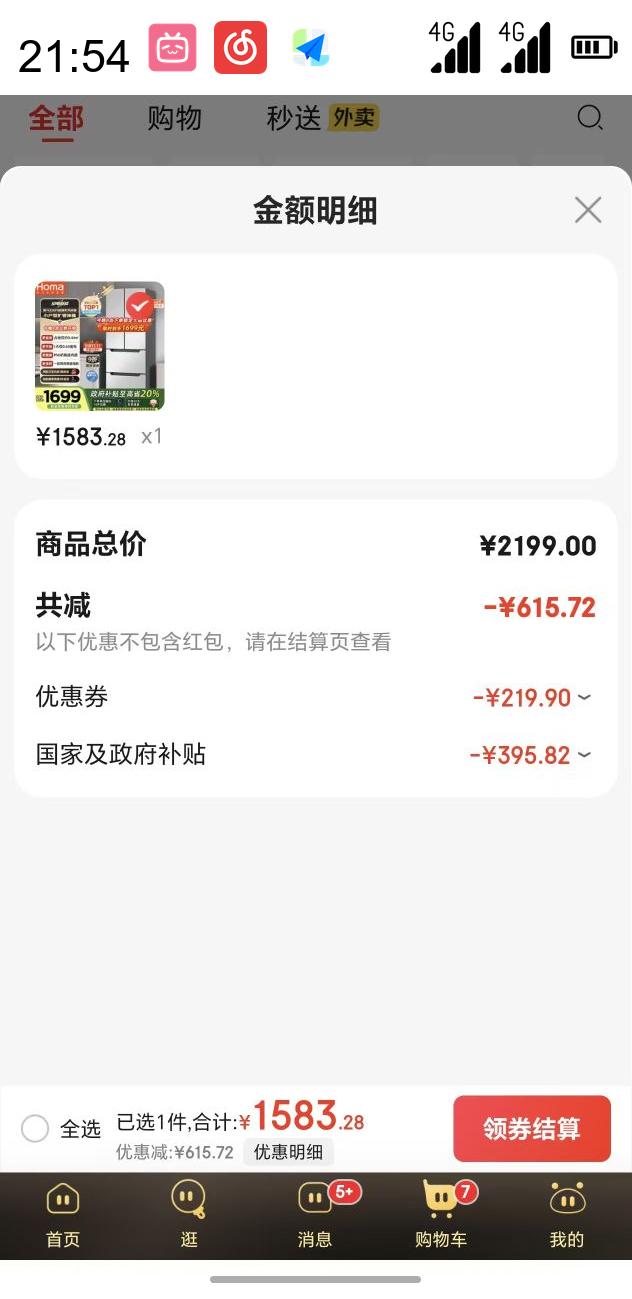The image size is (632, 1299).
Task: Select the 全部 top tab
Action: [x=56, y=119]
